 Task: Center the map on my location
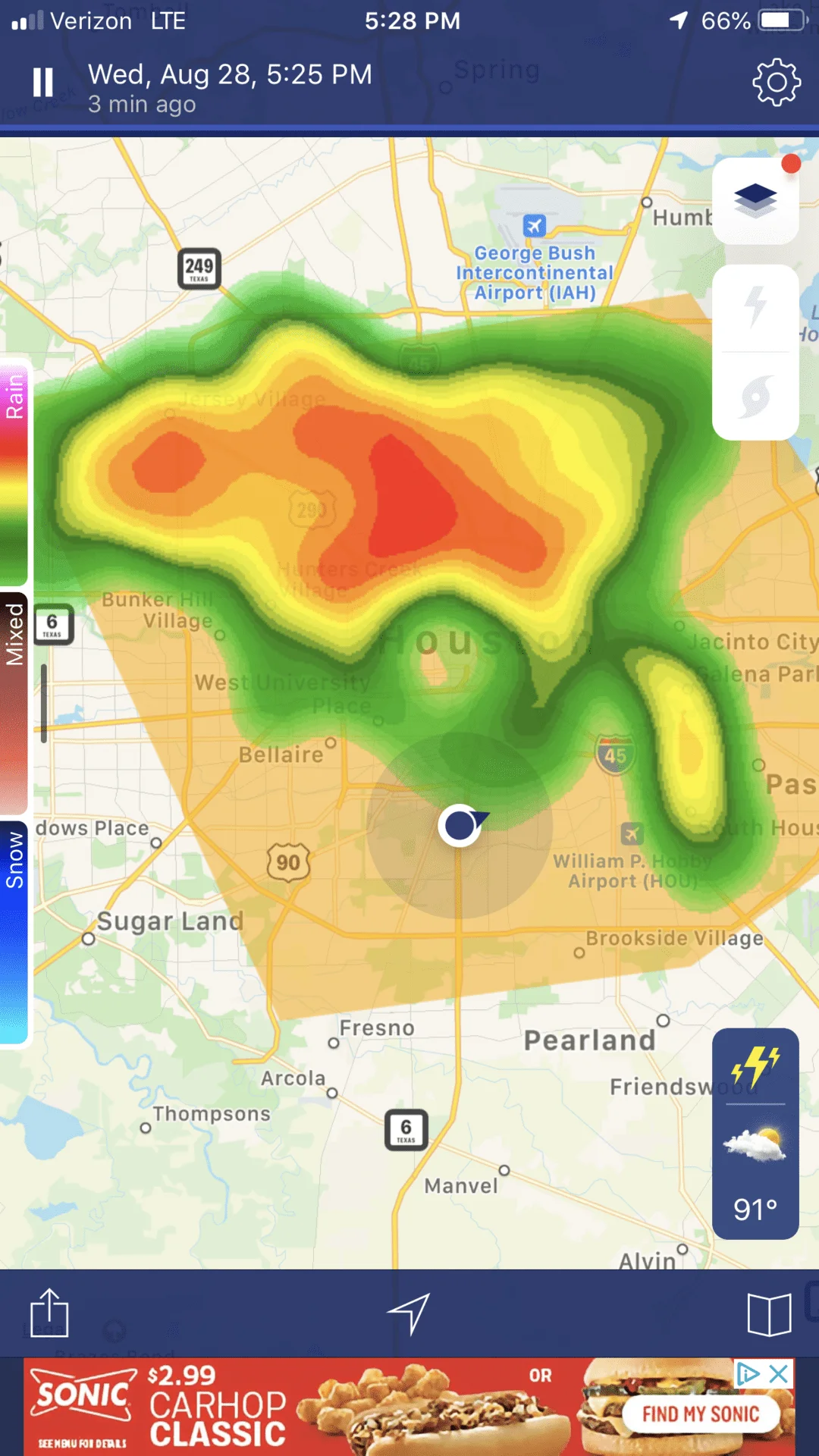point(409,1313)
